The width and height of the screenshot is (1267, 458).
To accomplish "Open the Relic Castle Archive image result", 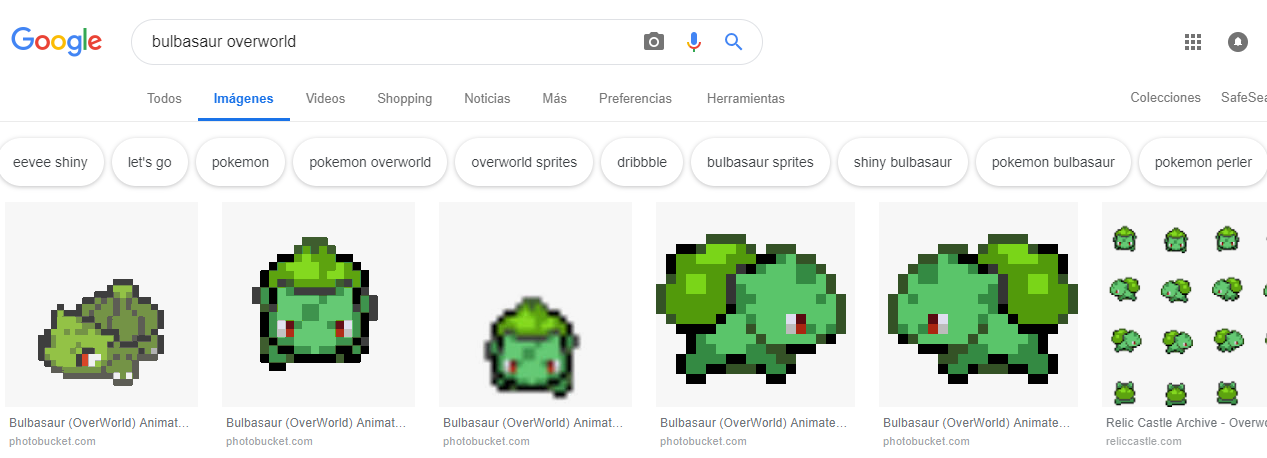I will pyautogui.click(x=1184, y=305).
